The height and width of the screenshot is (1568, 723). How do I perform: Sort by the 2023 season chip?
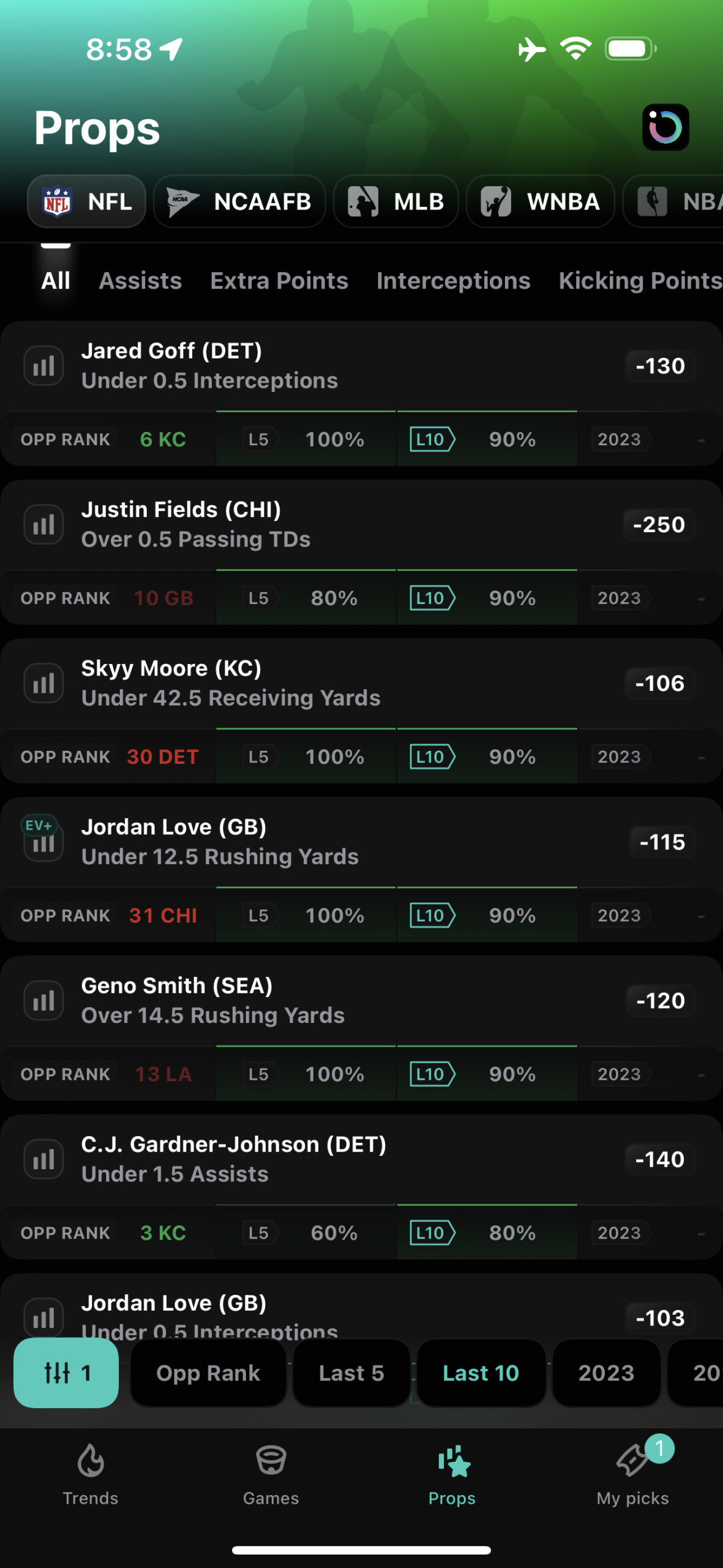606,1373
